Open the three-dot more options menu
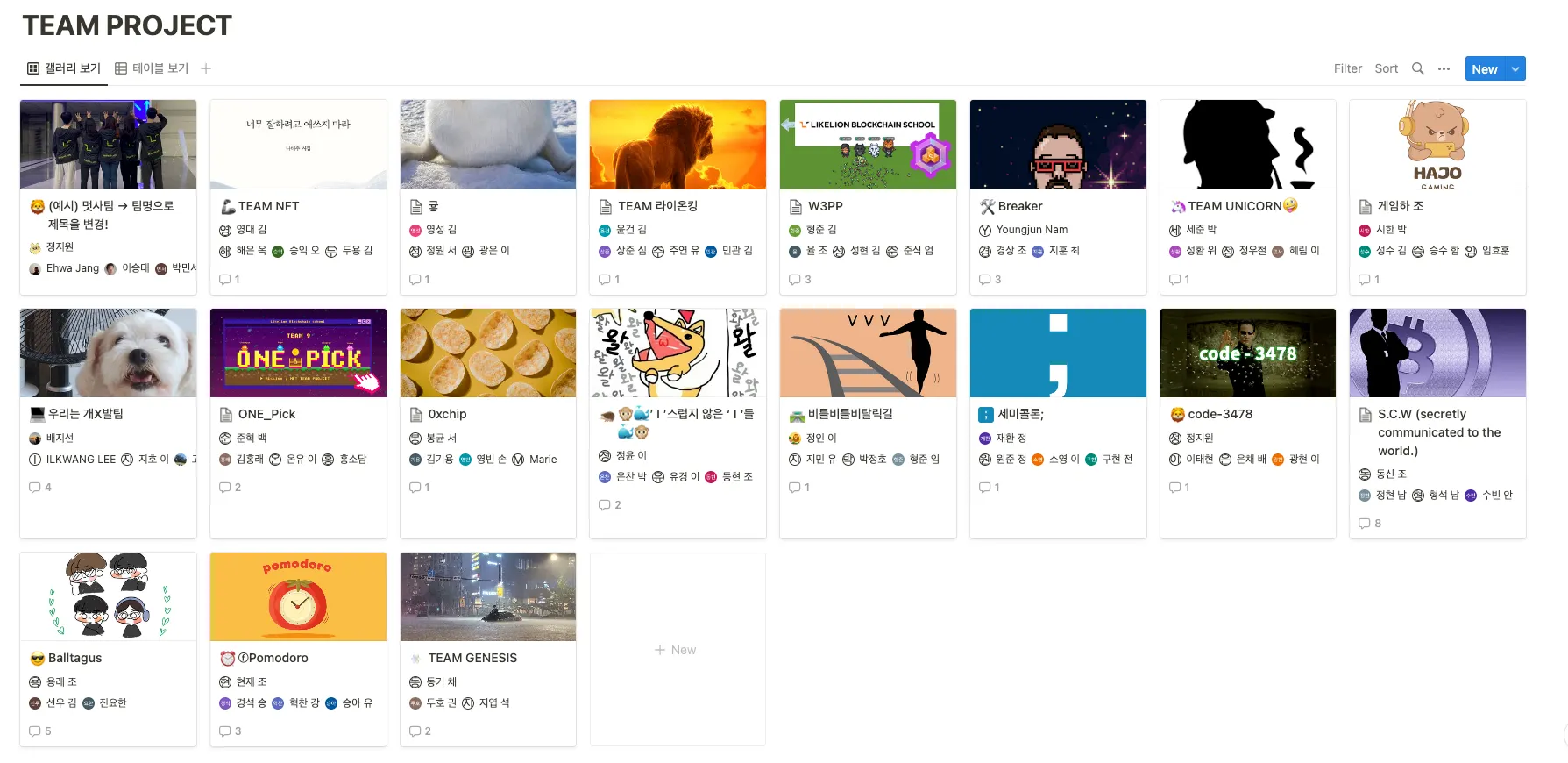 coord(1444,68)
